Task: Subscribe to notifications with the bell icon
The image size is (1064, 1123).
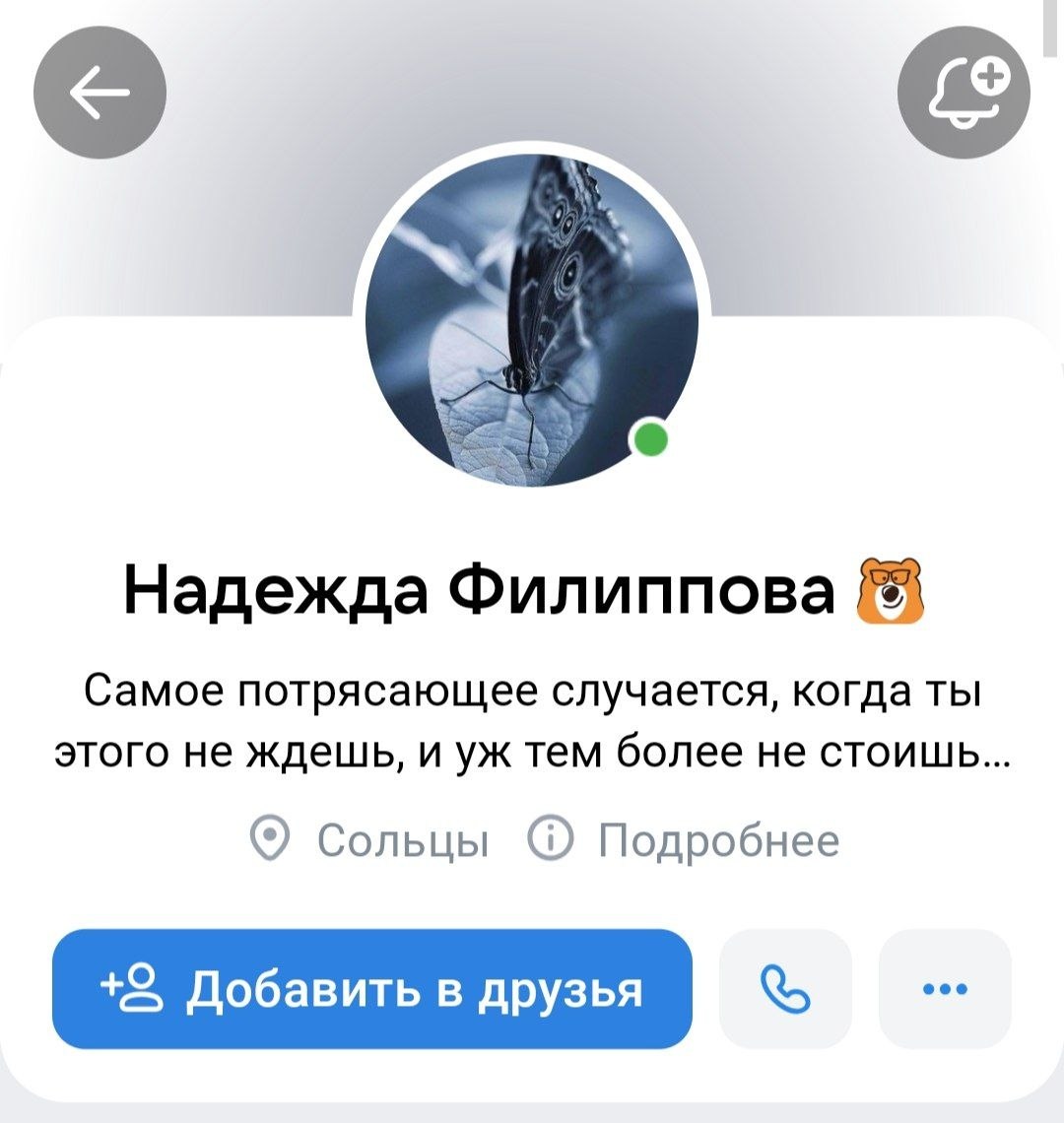Action: coord(964,95)
